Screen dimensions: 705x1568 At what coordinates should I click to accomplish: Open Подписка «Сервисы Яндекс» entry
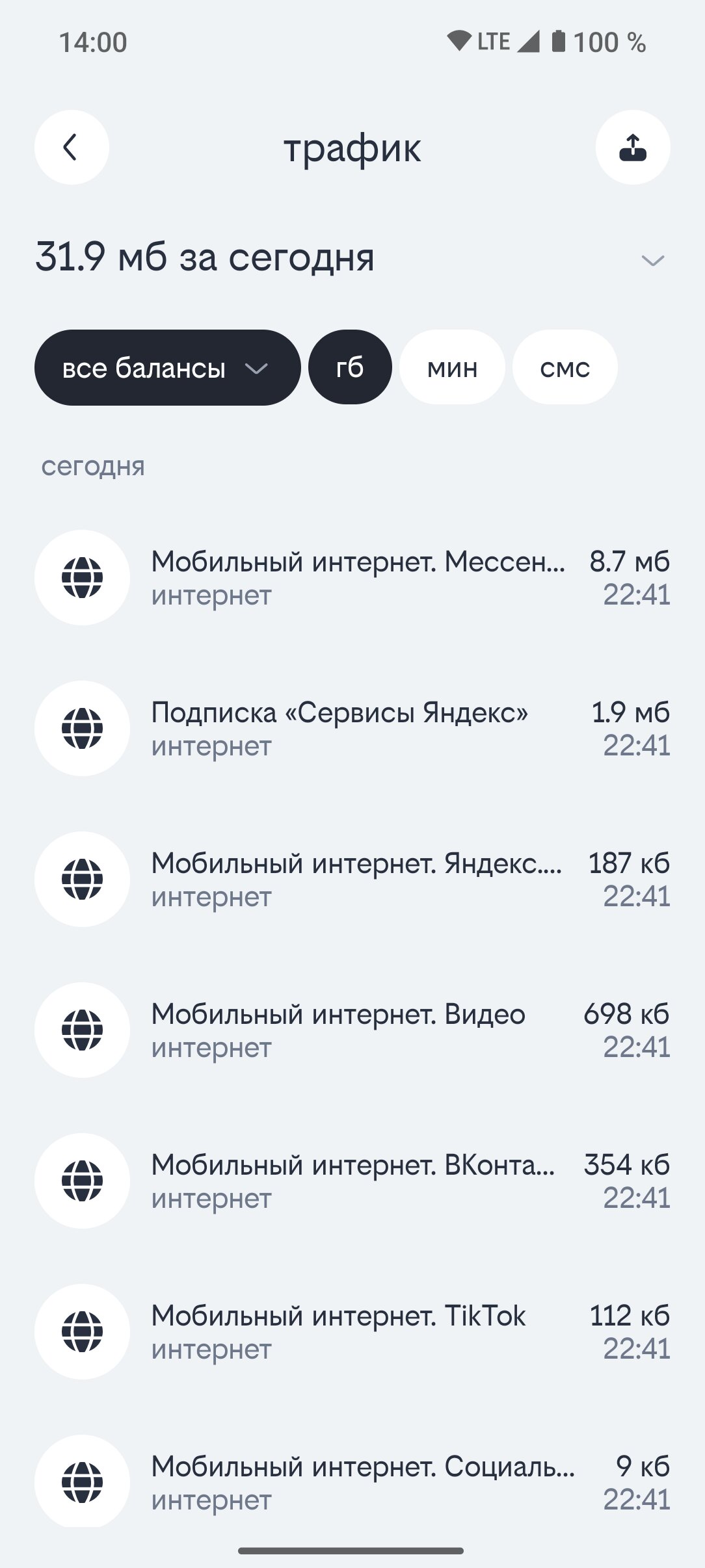352,729
